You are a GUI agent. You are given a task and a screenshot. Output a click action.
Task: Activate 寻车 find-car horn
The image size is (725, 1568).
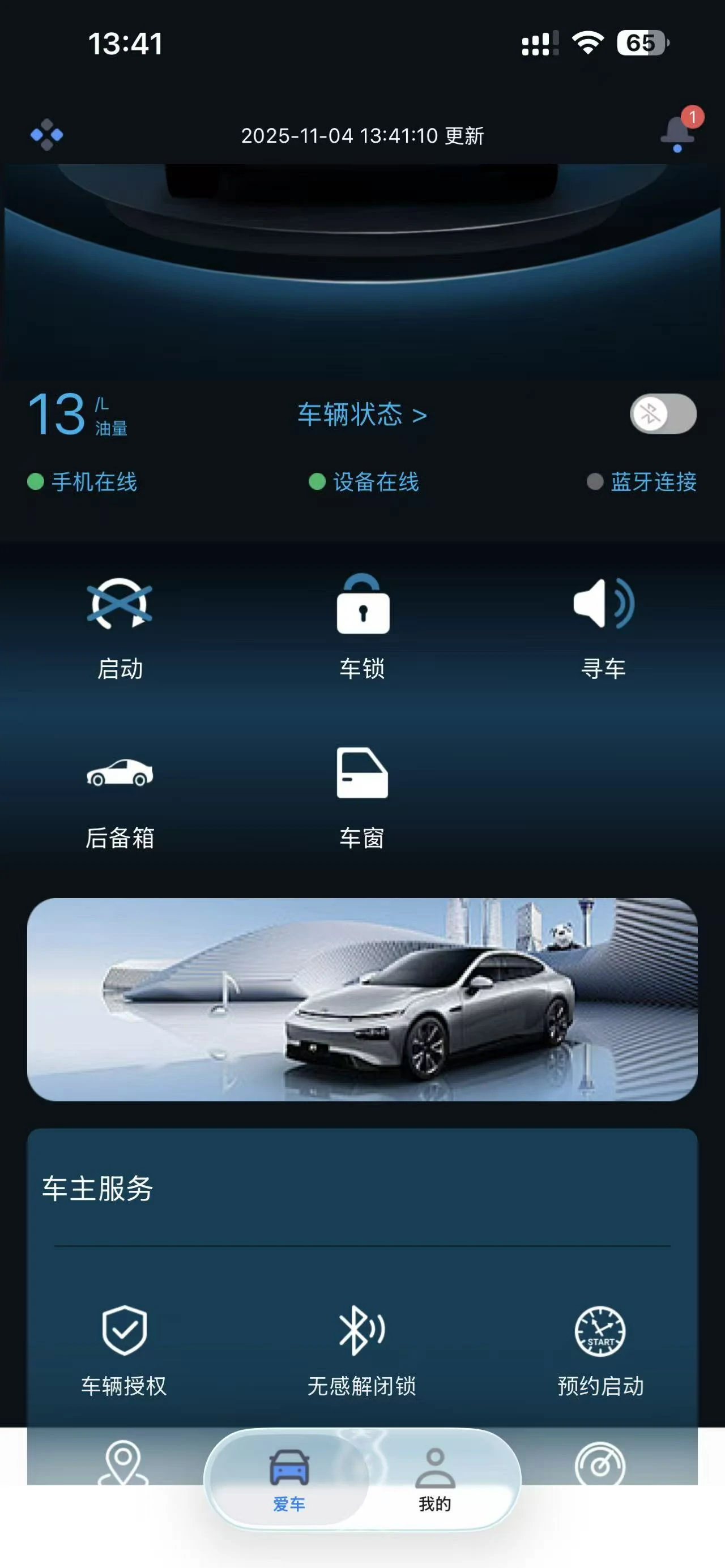tap(603, 627)
